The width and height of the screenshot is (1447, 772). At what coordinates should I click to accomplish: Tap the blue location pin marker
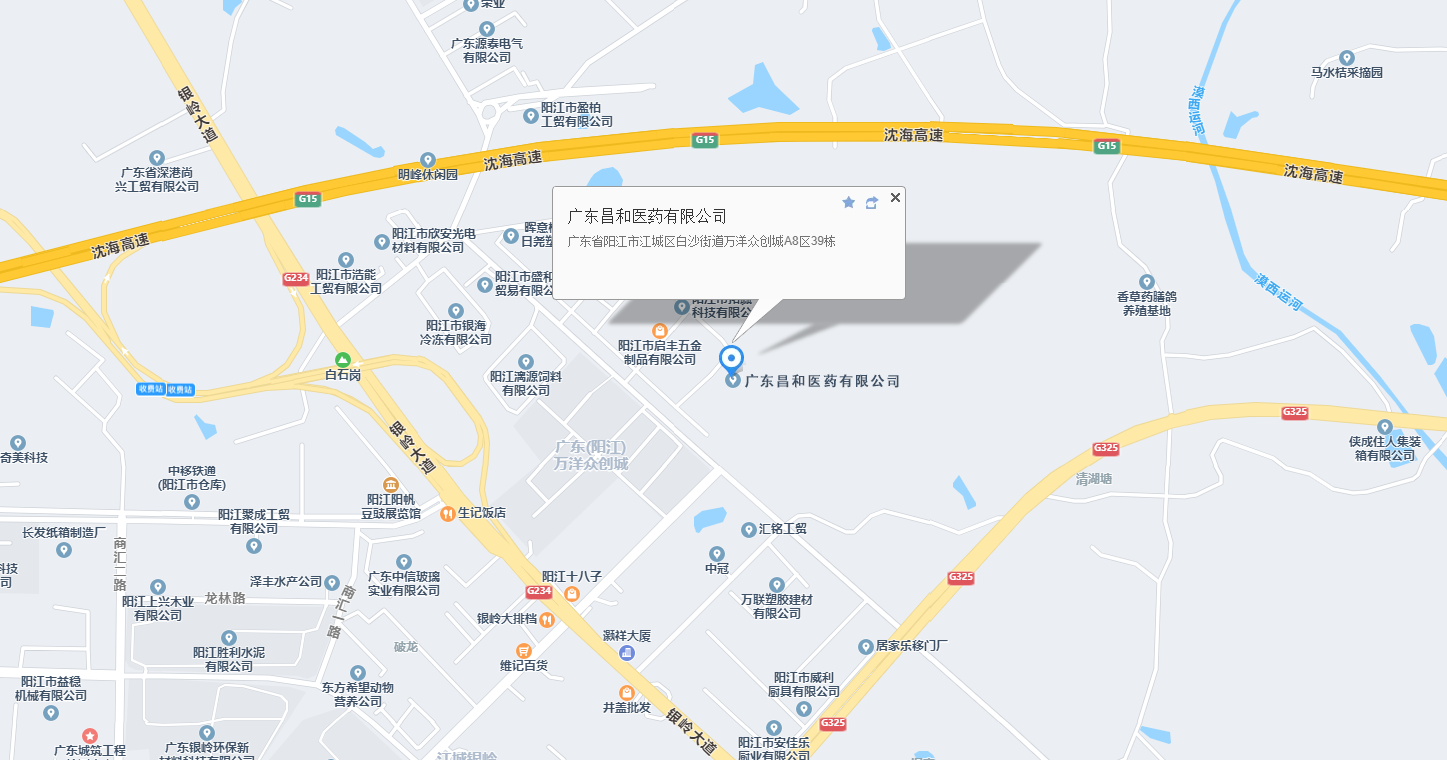pyautogui.click(x=732, y=359)
